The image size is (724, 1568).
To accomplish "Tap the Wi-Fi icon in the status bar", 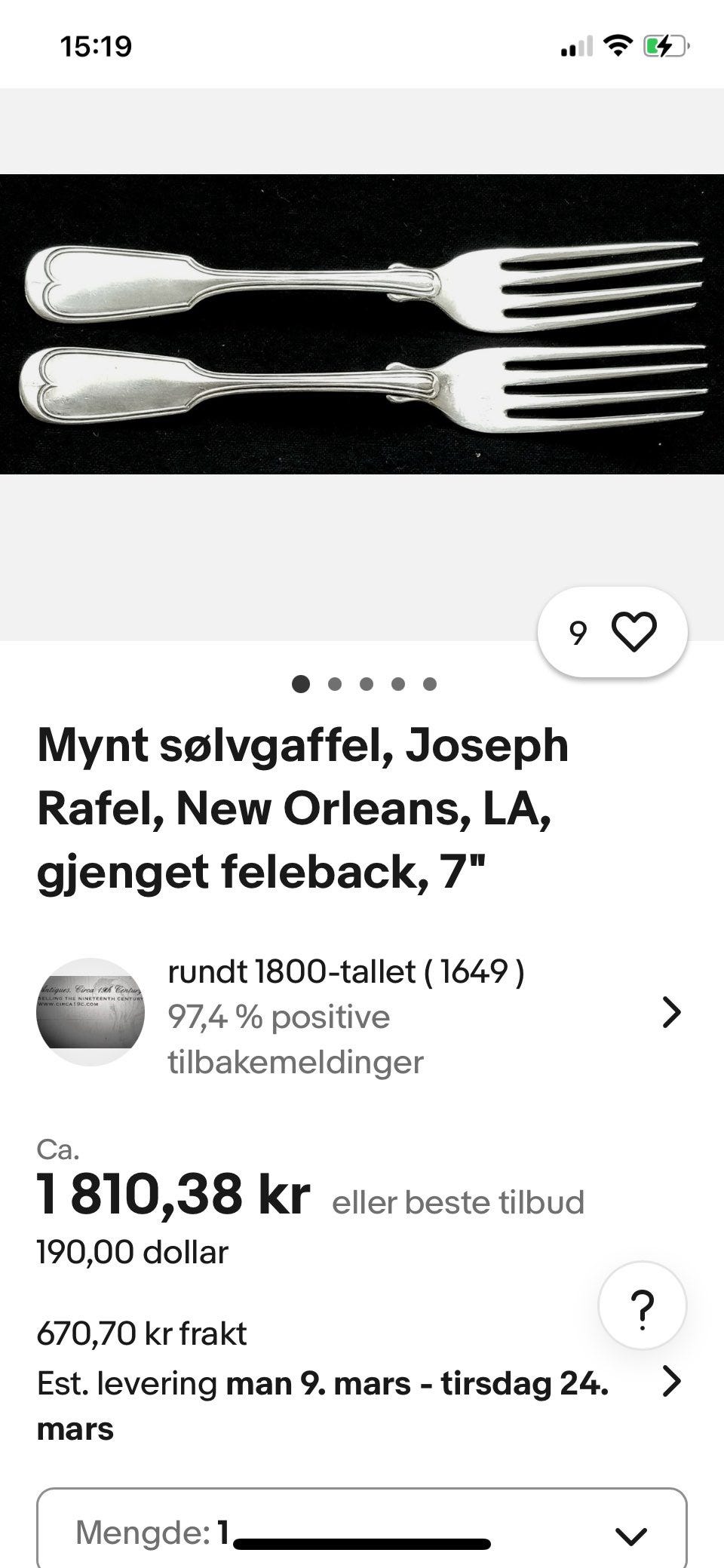I will [x=617, y=46].
